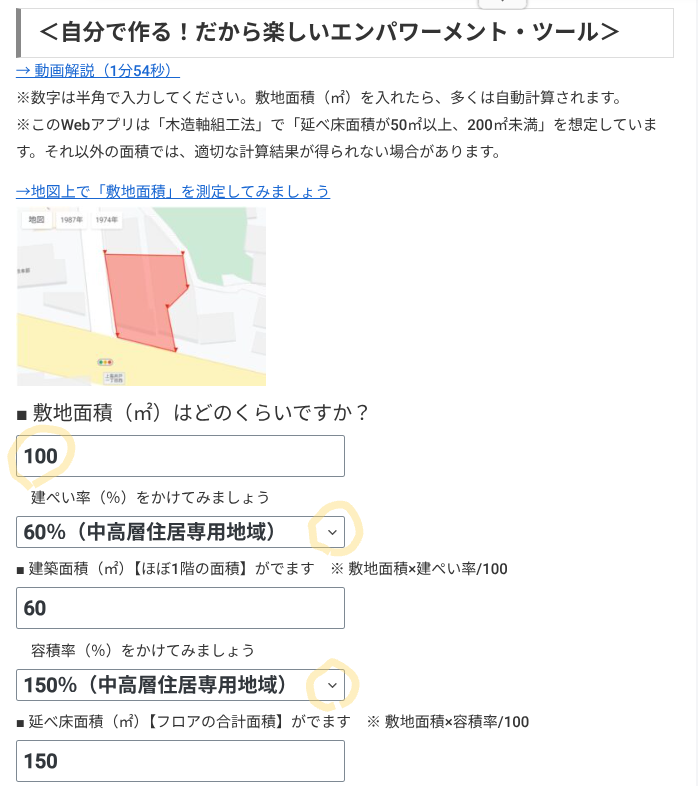This screenshot has width=698, height=786.
Task: Open the 地図上で「敷地面積」を測定 link
Action: (x=173, y=191)
